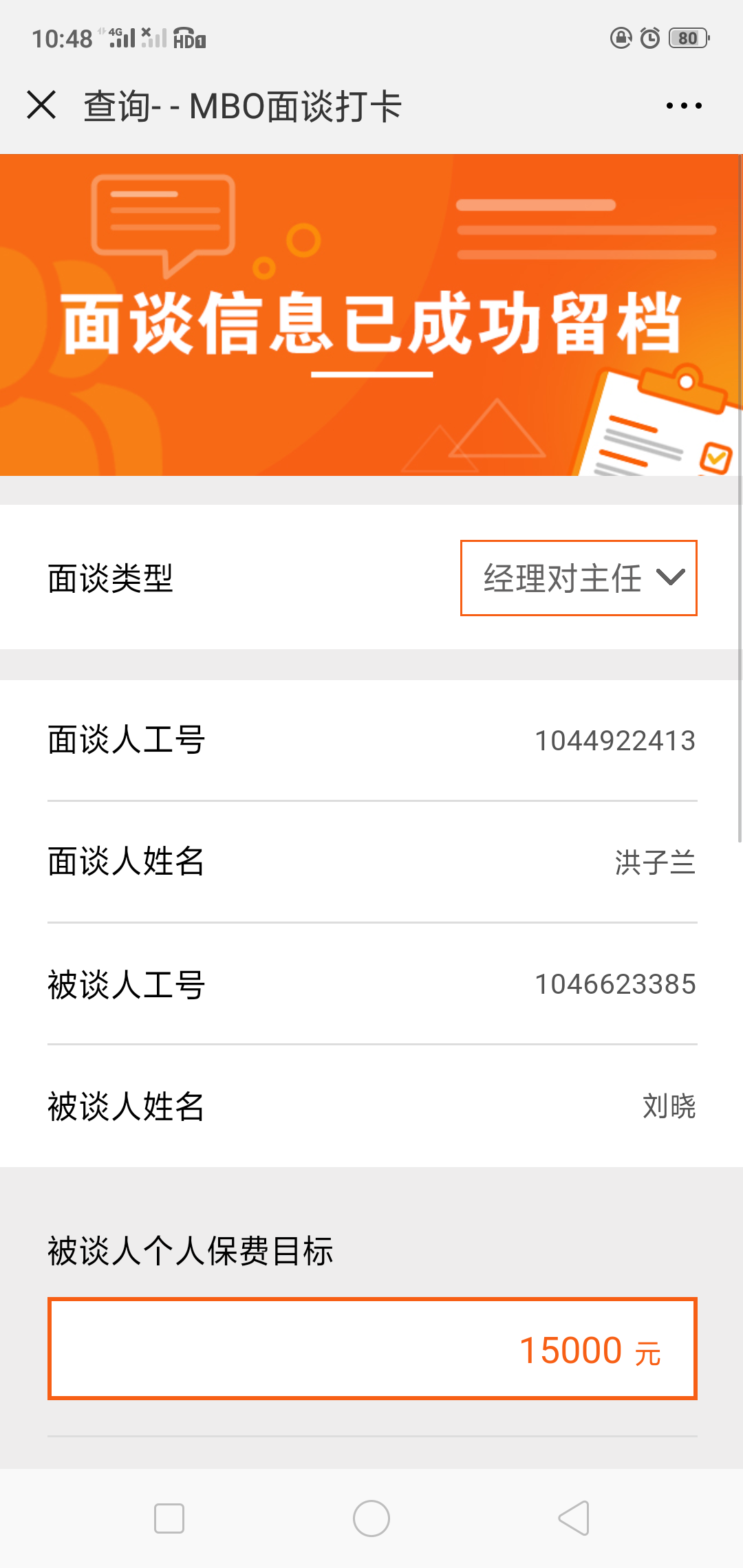
Task: Open recent apps with the square button
Action: point(169,1518)
